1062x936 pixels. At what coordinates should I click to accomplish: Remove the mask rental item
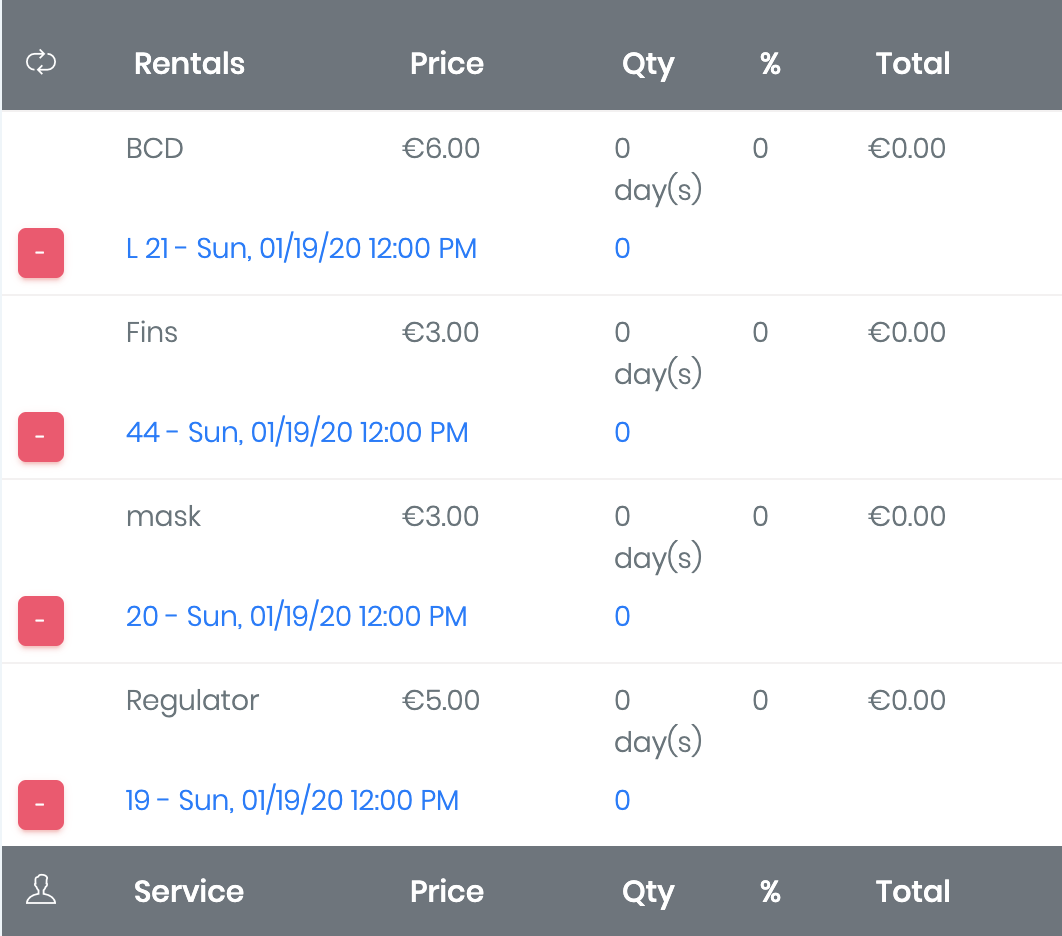41,620
